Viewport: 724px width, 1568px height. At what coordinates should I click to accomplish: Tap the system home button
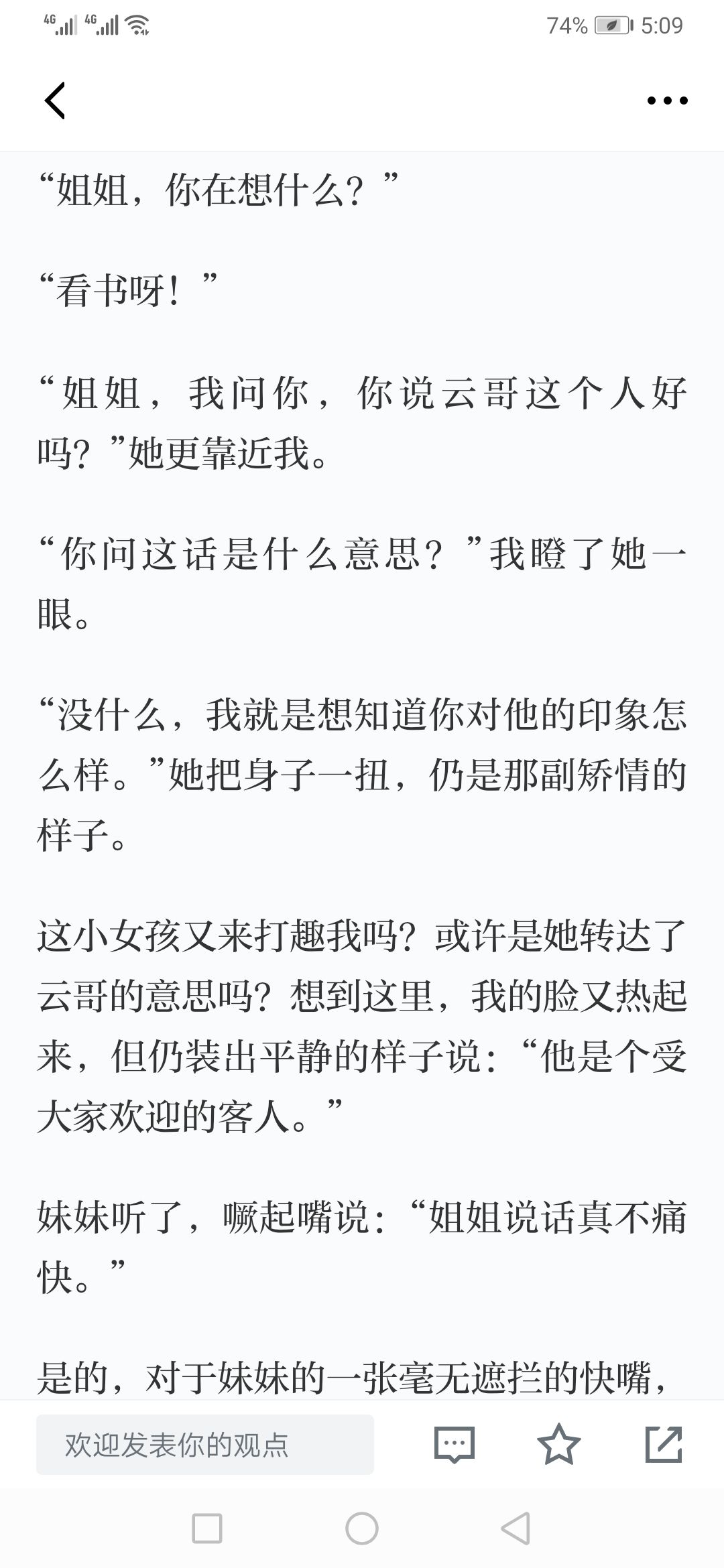pyautogui.click(x=362, y=1528)
